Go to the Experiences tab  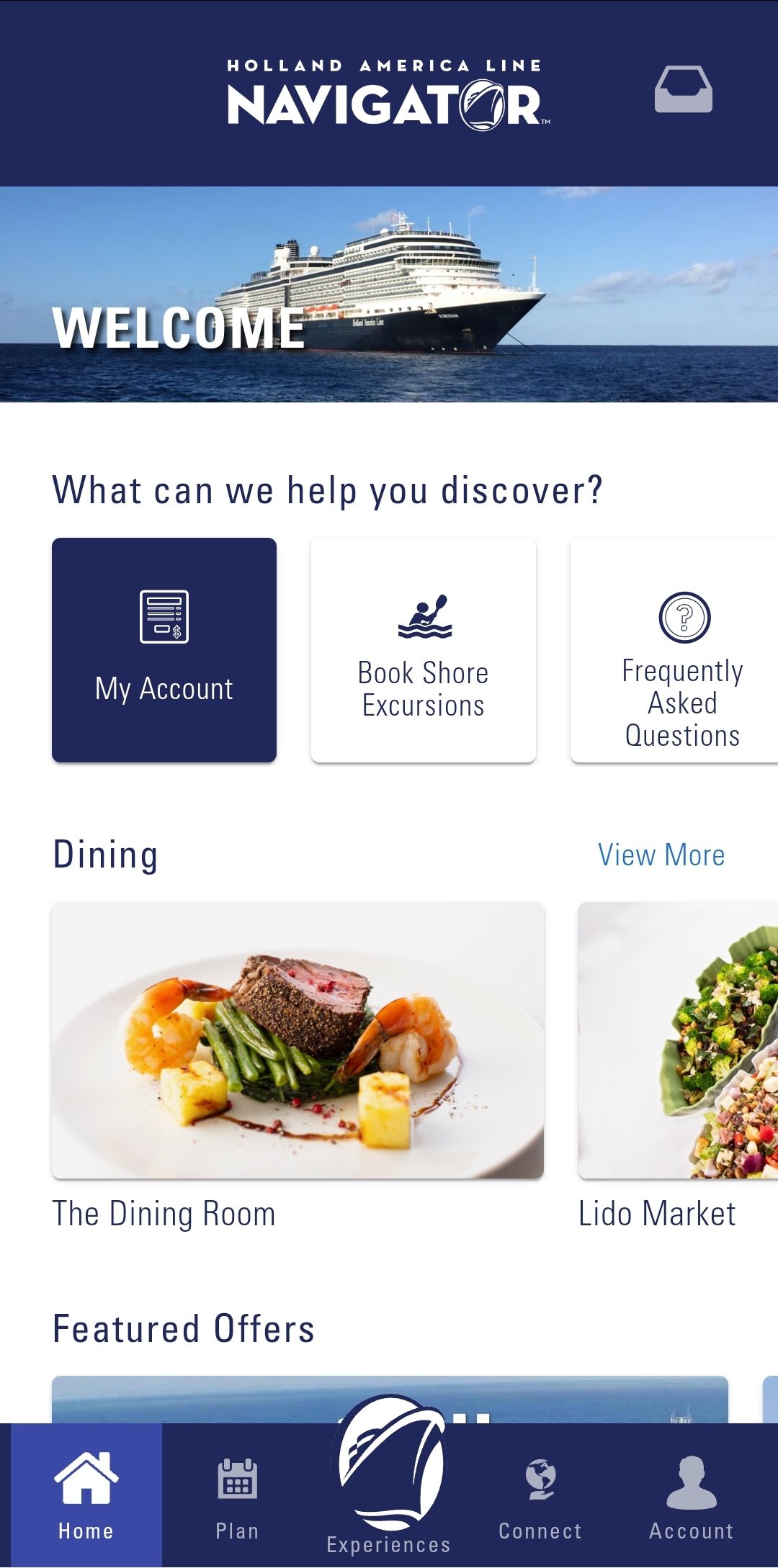coord(389,1483)
